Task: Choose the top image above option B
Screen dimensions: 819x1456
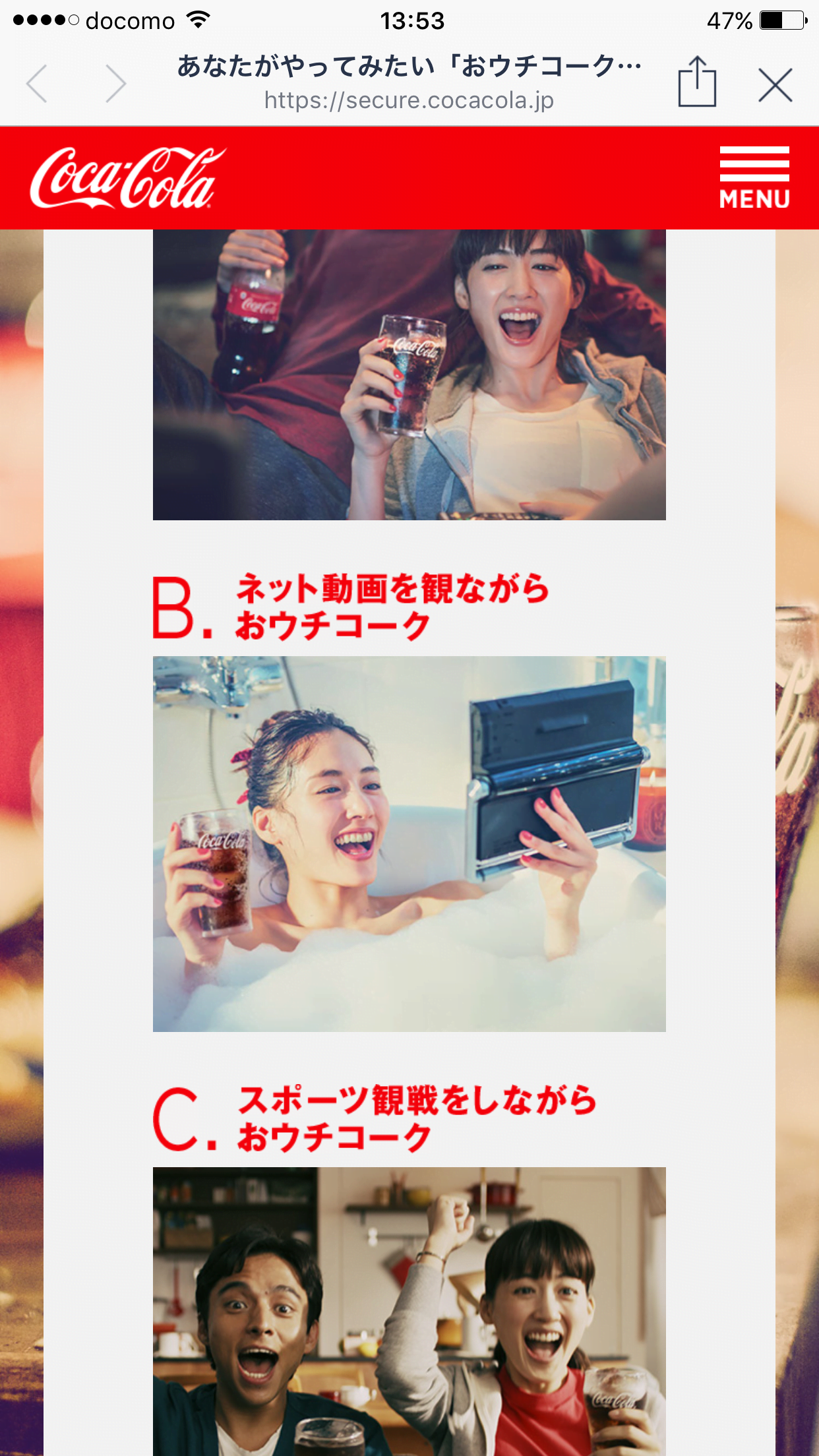Action: [409, 375]
